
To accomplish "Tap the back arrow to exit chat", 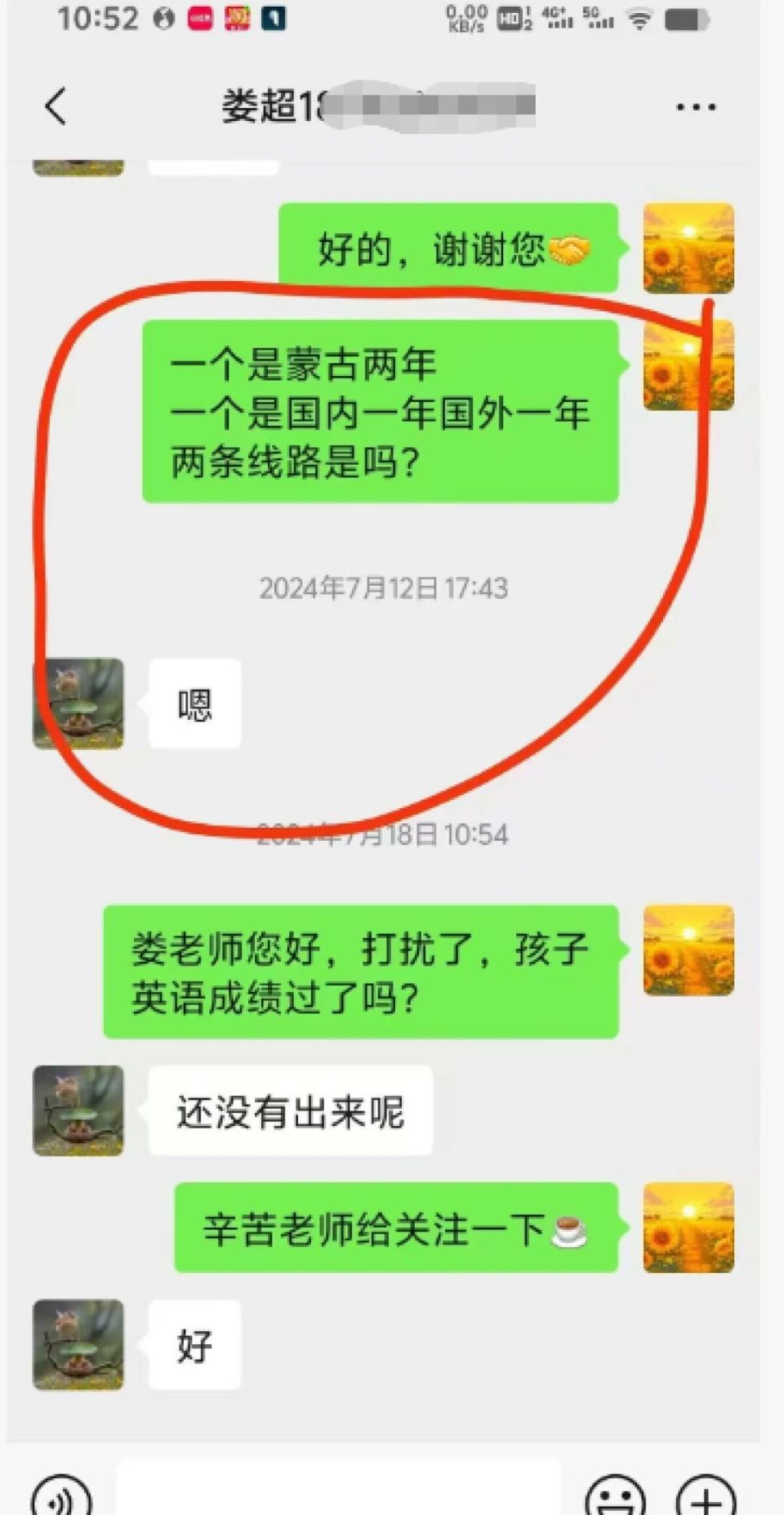I will pos(54,106).
